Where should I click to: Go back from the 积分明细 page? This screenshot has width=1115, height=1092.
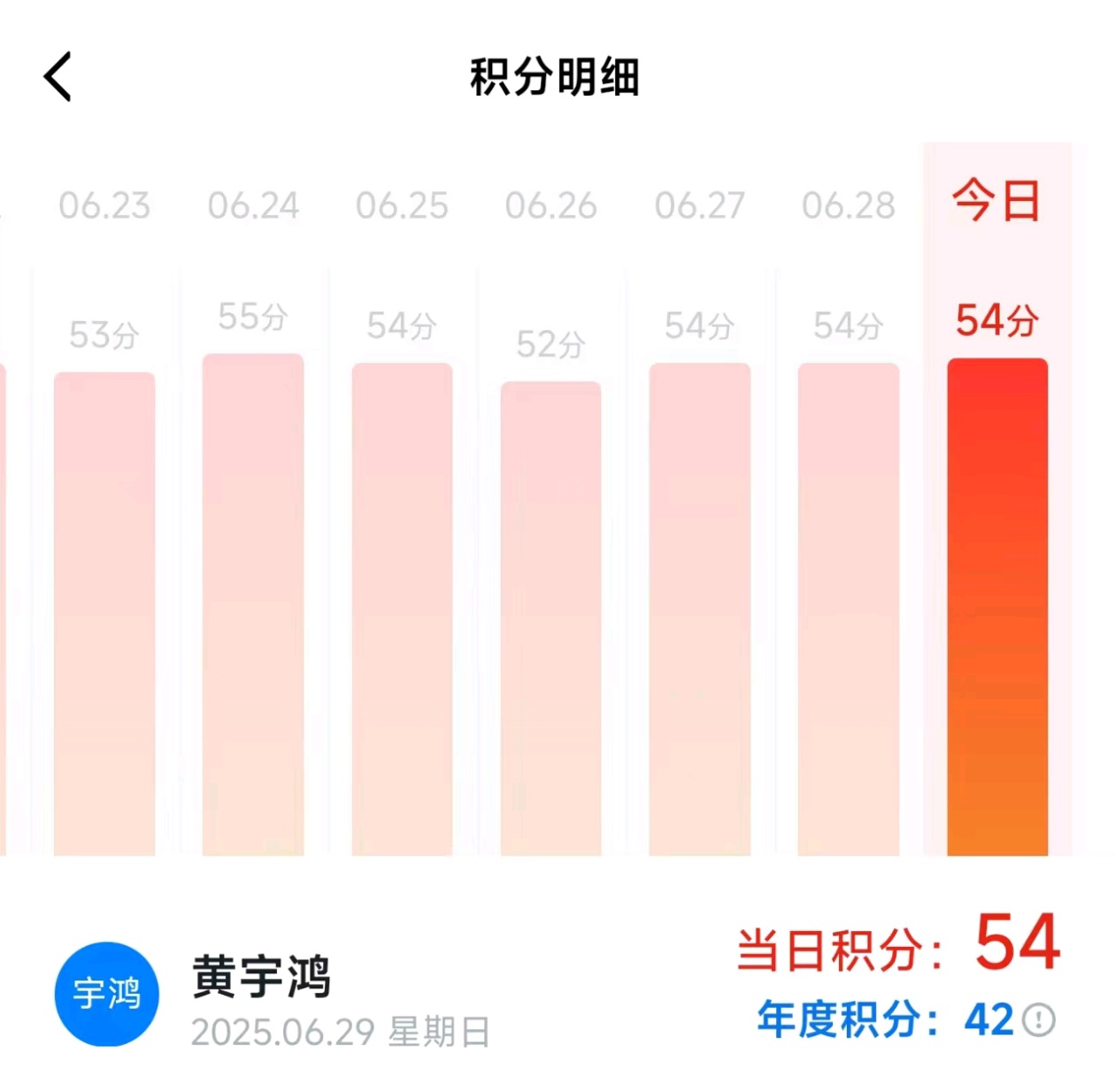[x=58, y=77]
